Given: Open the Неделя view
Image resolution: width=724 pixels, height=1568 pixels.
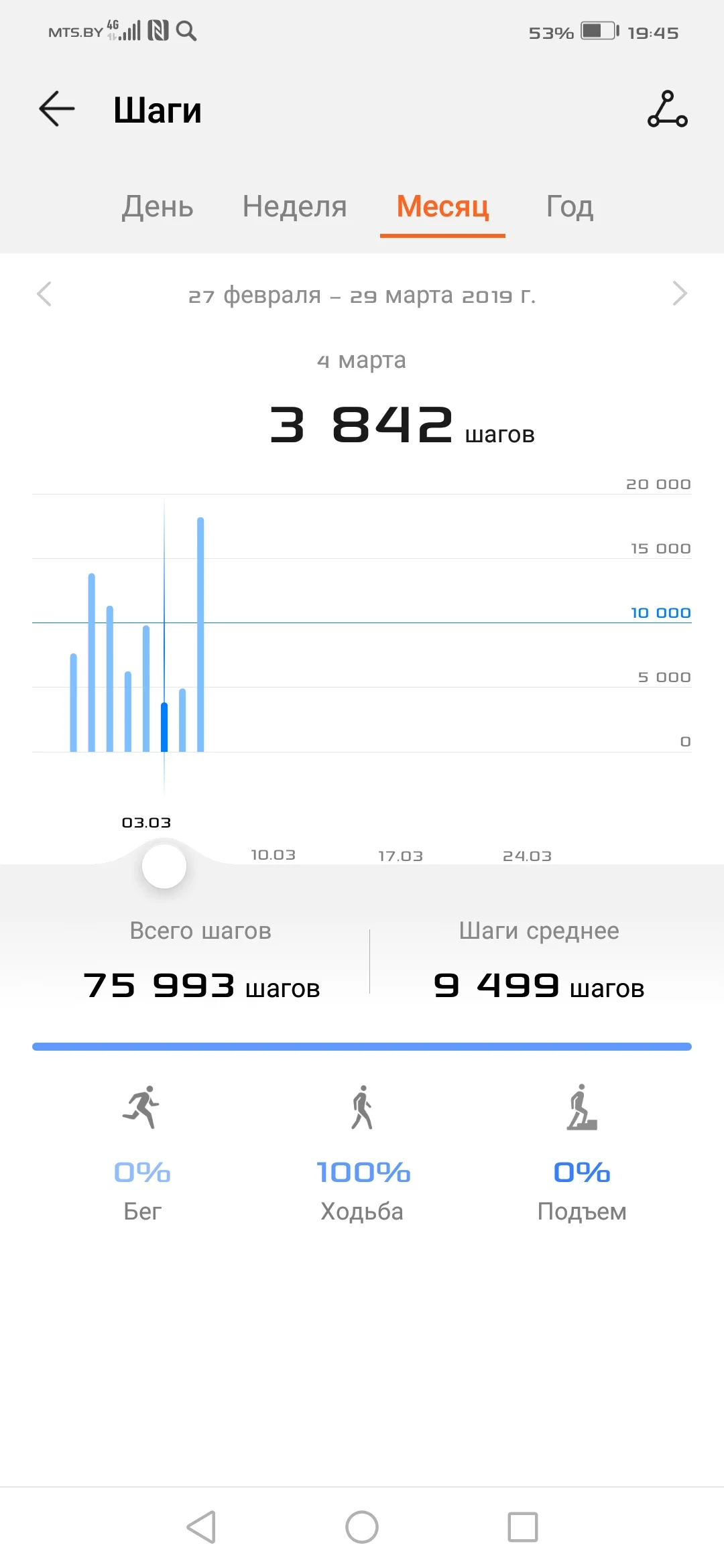Looking at the screenshot, I should pyautogui.click(x=294, y=207).
